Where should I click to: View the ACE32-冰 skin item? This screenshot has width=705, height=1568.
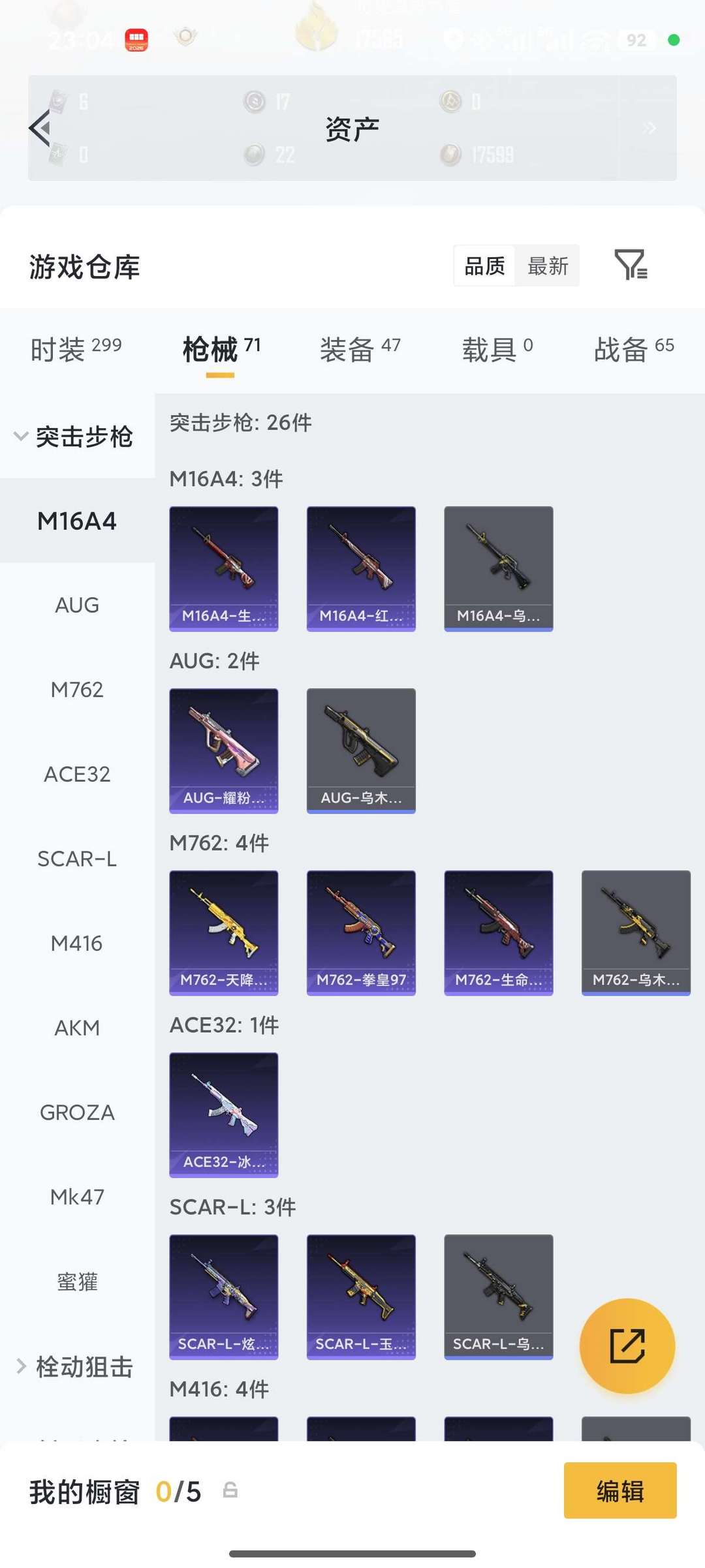click(224, 1115)
